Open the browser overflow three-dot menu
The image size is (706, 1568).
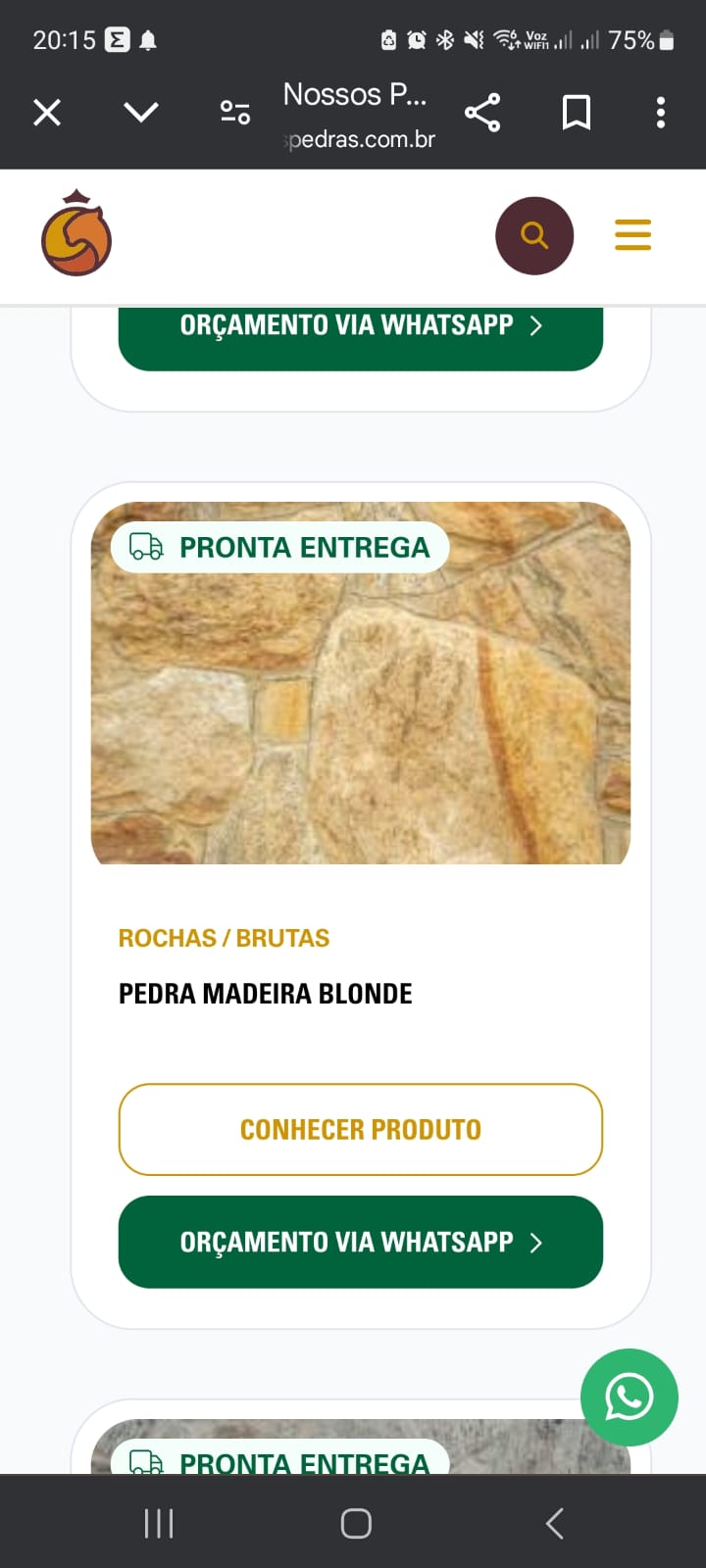click(660, 112)
